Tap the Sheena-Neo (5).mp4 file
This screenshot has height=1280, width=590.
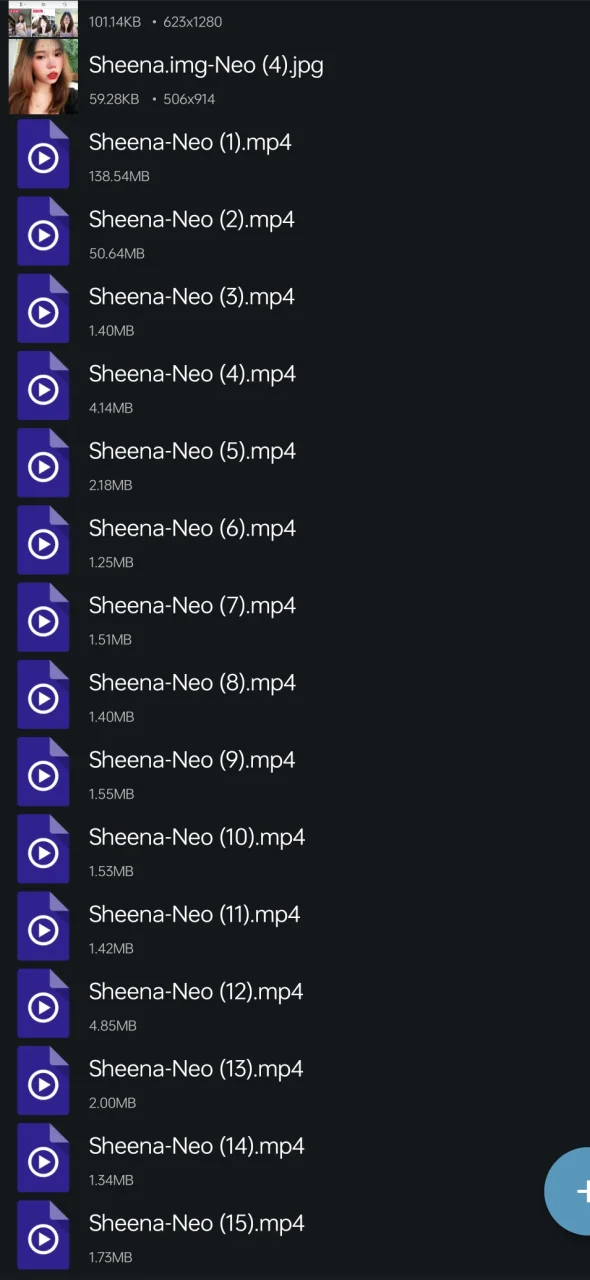[x=295, y=464]
